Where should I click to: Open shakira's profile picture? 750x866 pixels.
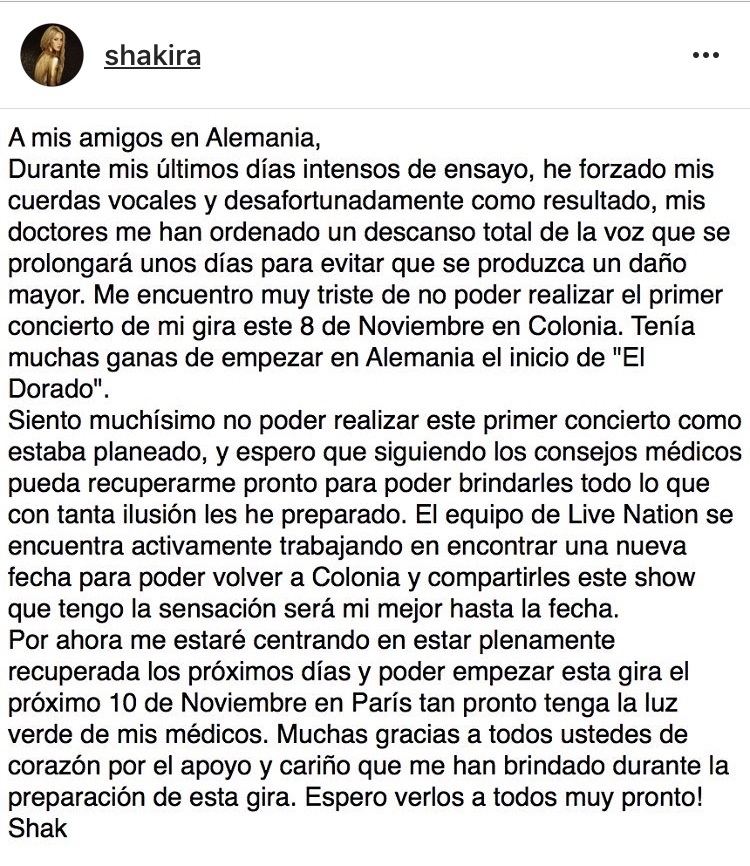pos(51,55)
